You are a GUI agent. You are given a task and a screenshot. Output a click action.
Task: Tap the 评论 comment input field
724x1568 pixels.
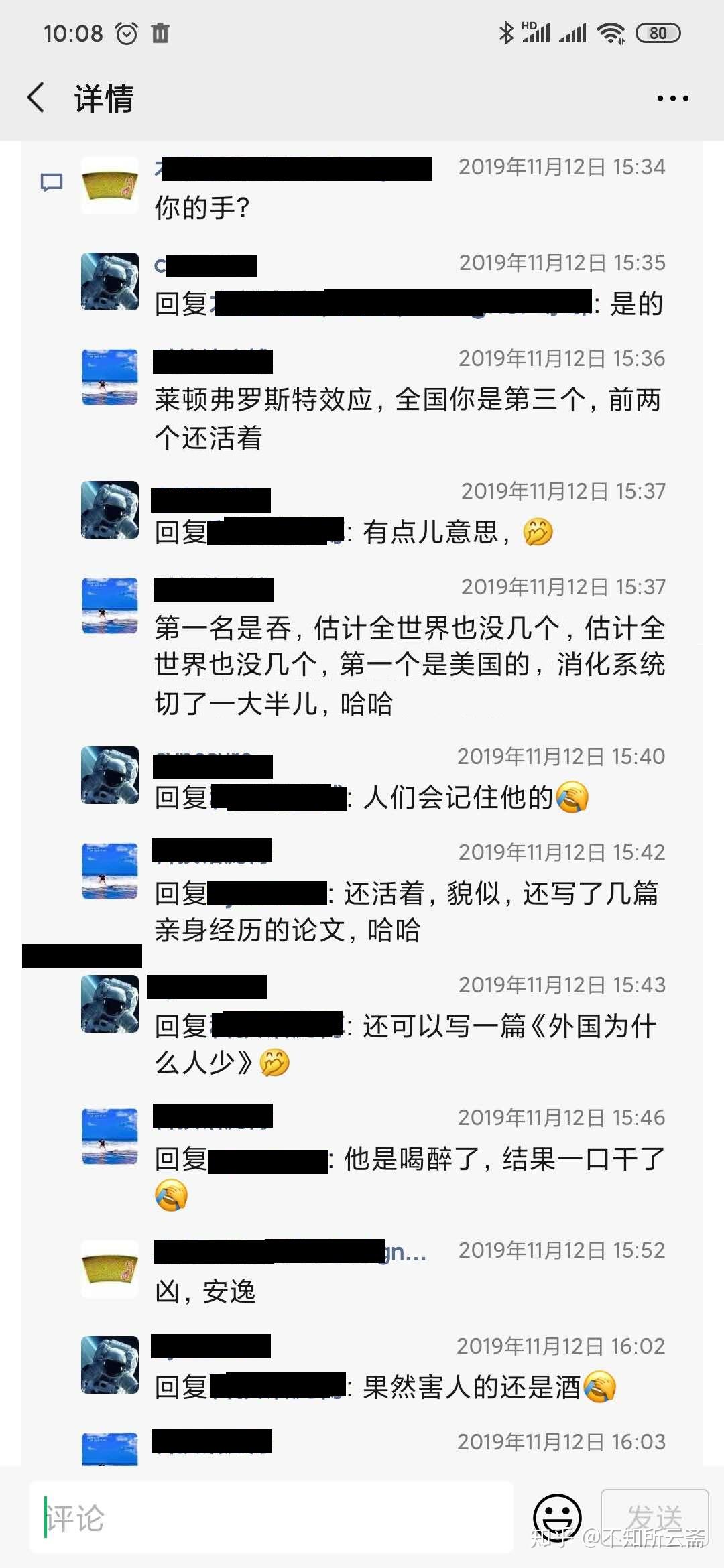click(x=271, y=1518)
